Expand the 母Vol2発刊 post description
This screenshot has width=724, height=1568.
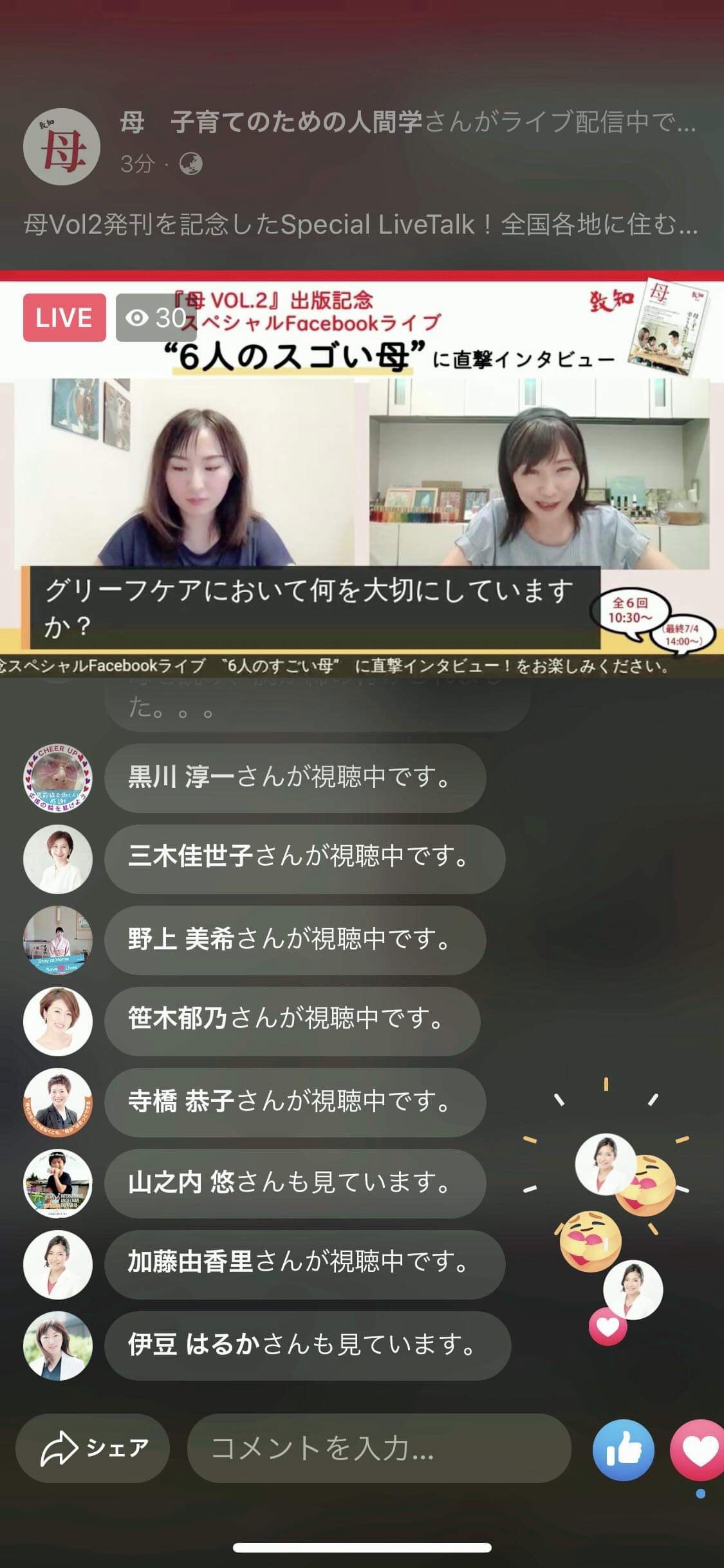pos(360,225)
